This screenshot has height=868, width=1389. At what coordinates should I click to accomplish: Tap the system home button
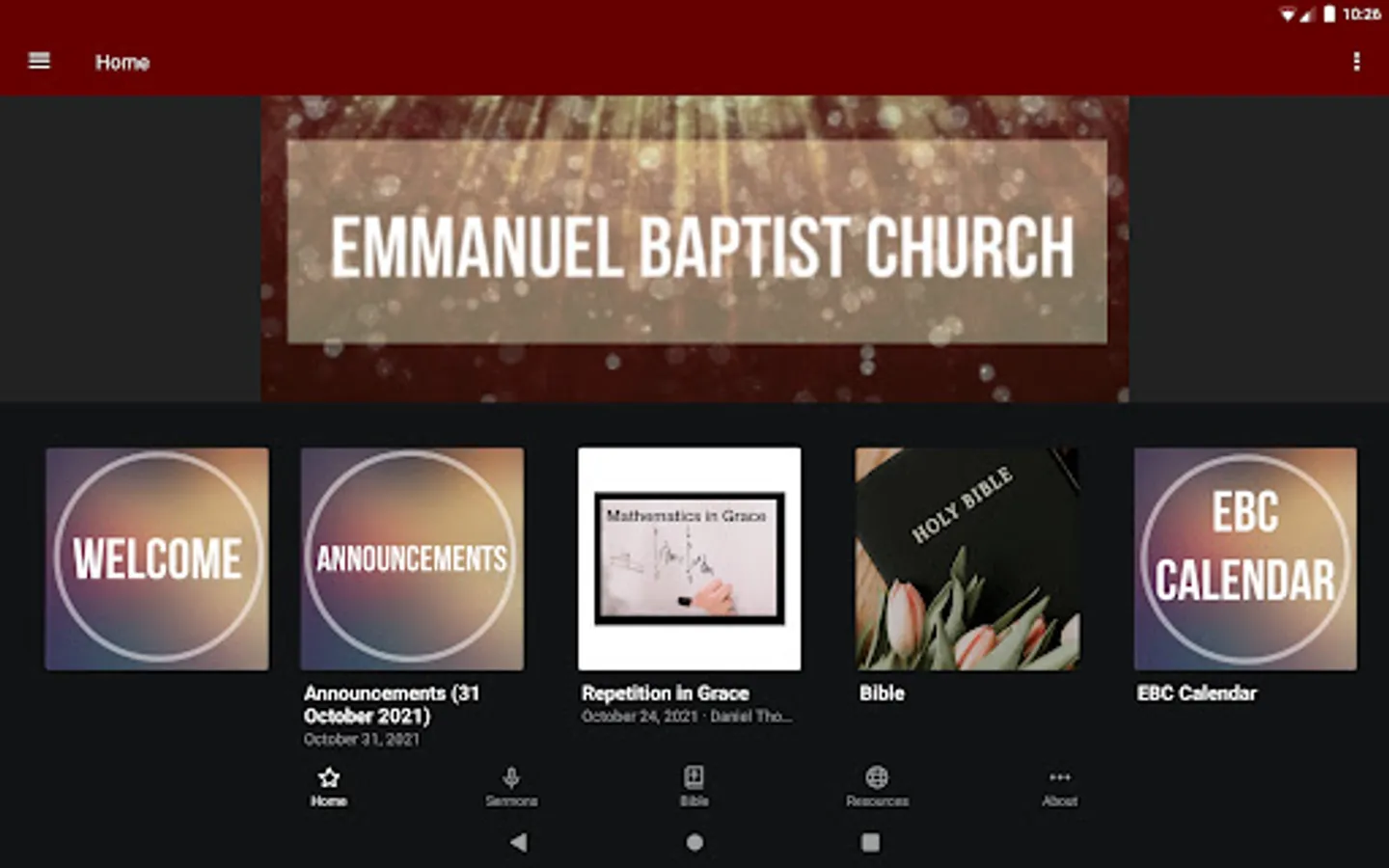694,842
